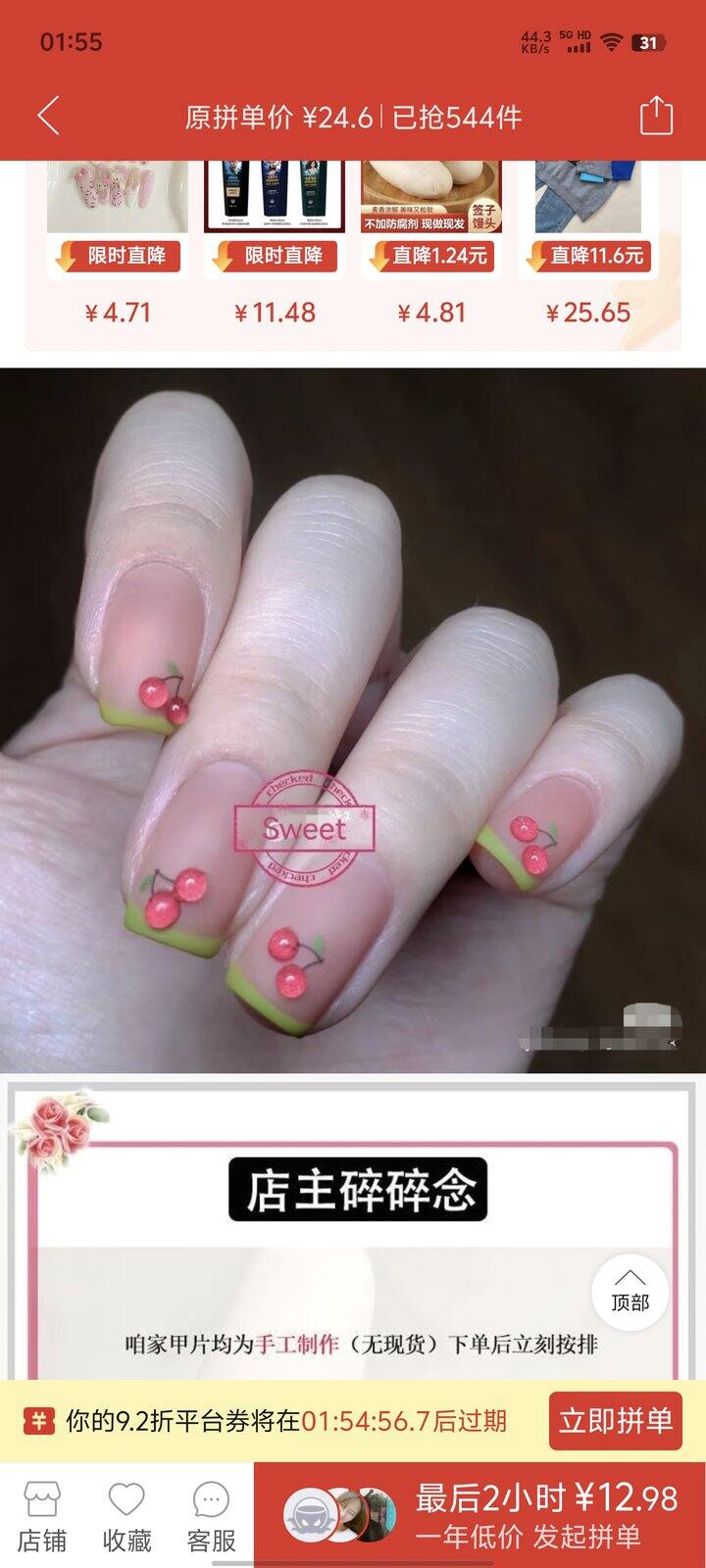This screenshot has width=706, height=1568.
Task: Share this product listing
Action: pos(656,117)
